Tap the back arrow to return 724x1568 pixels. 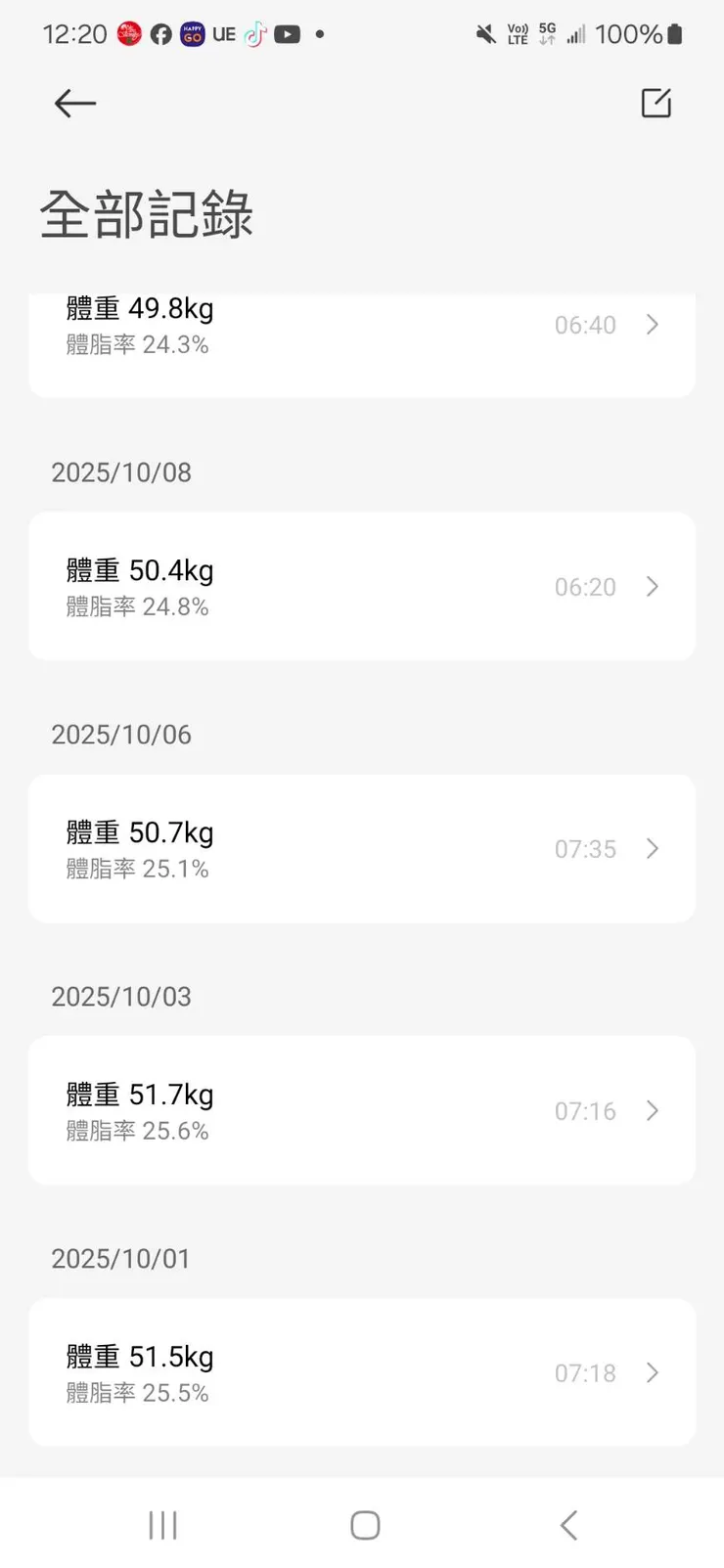74,103
